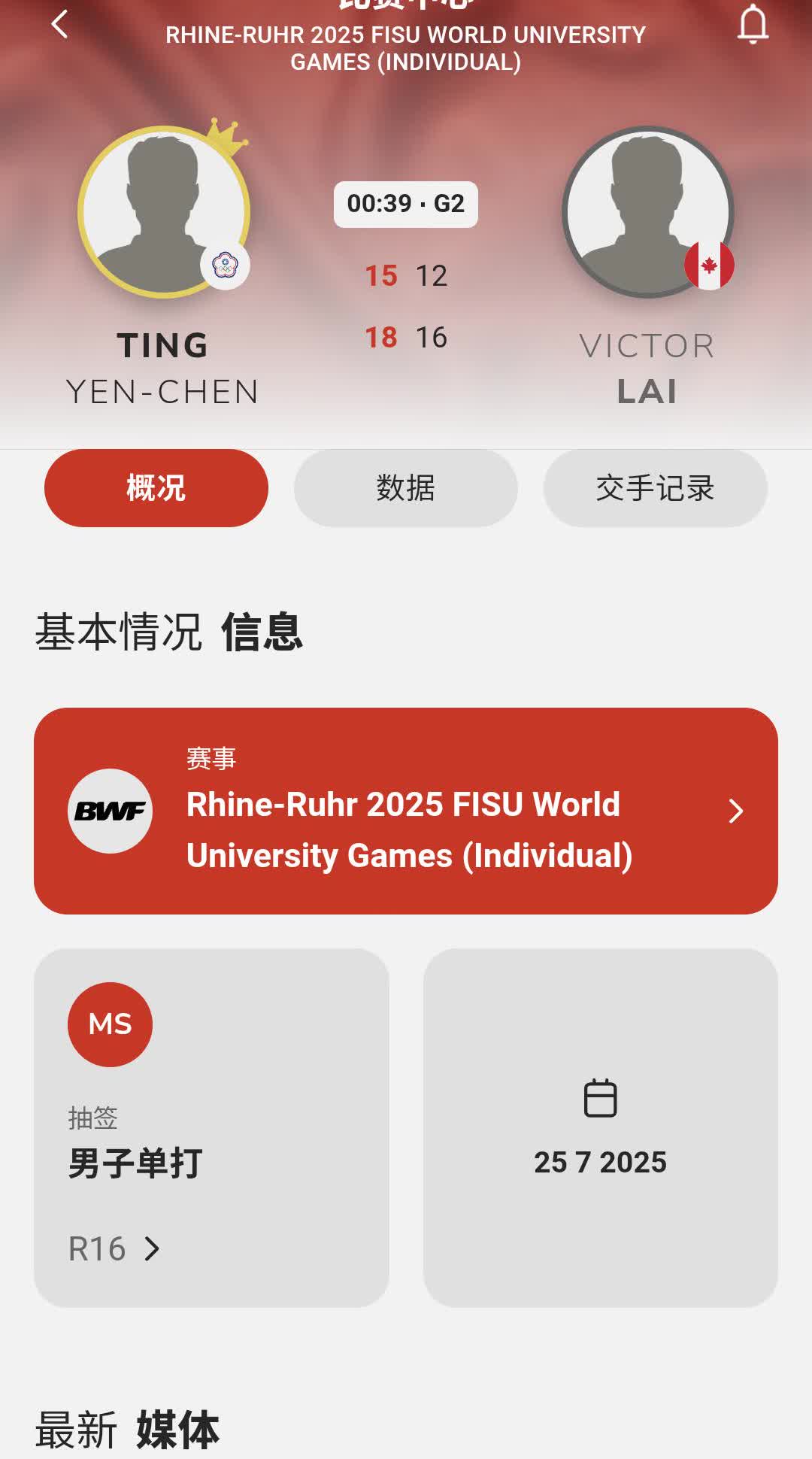Go back using the top-left arrow
The height and width of the screenshot is (1459, 812).
click(60, 24)
